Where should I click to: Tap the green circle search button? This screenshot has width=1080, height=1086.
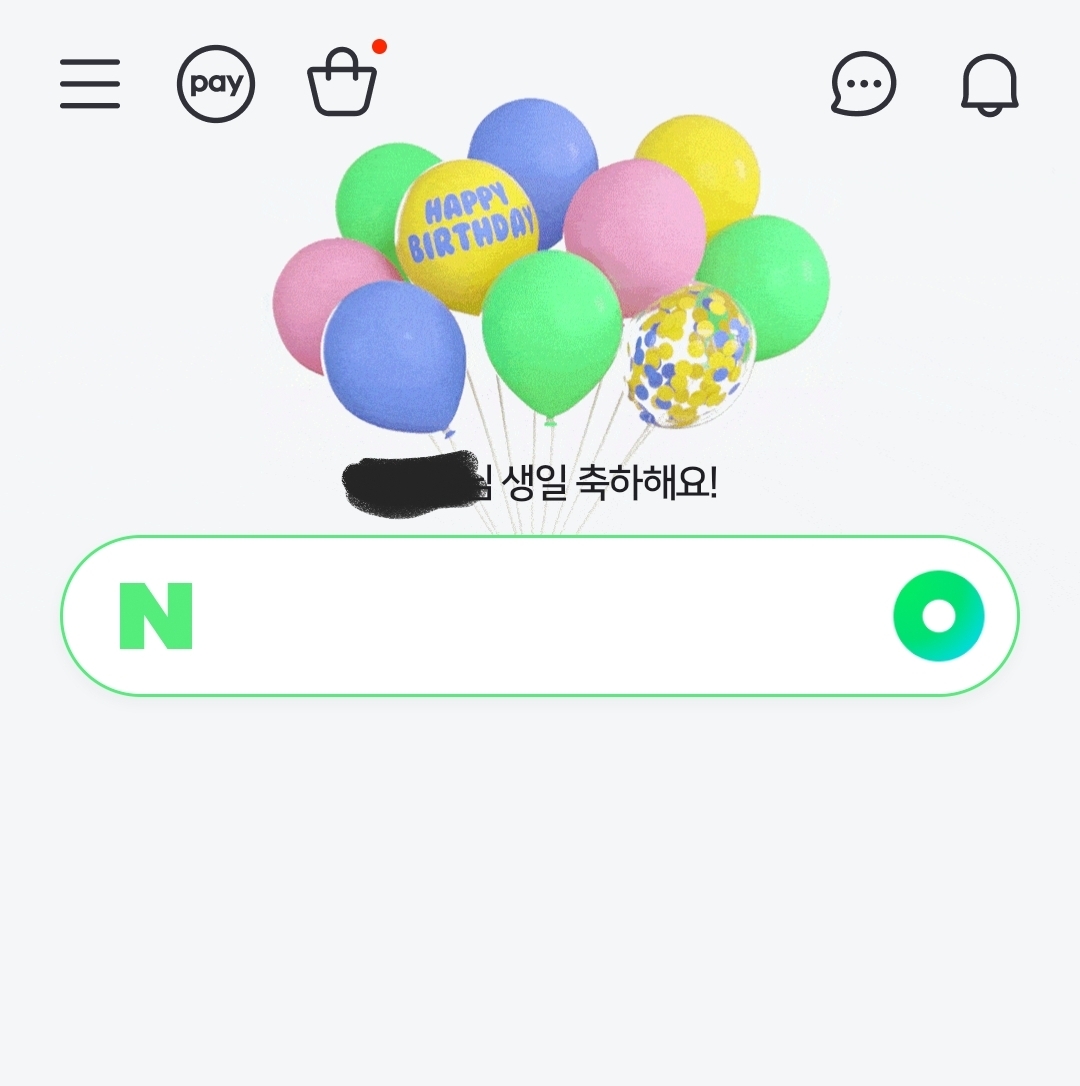click(938, 616)
